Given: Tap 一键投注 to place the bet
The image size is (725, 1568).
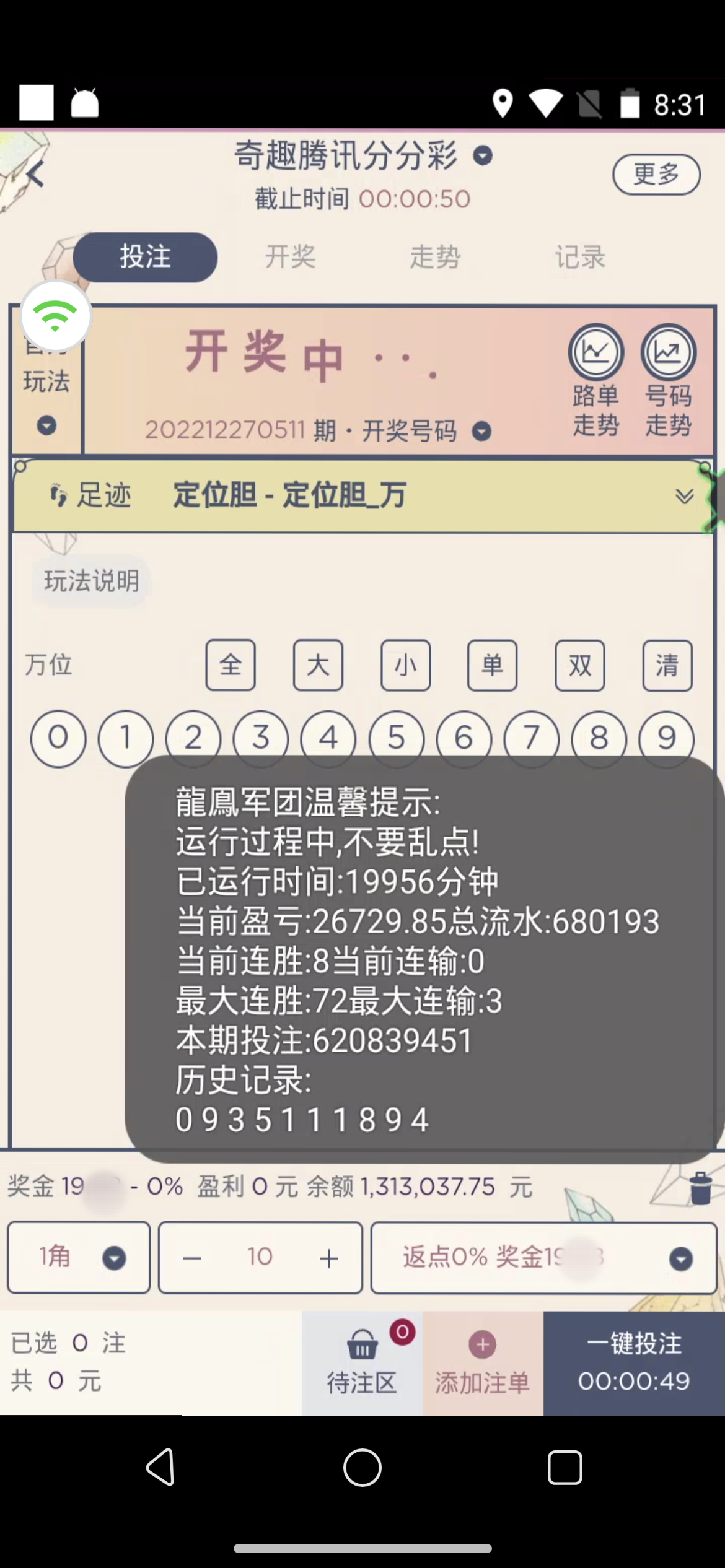Looking at the screenshot, I should click(634, 1363).
